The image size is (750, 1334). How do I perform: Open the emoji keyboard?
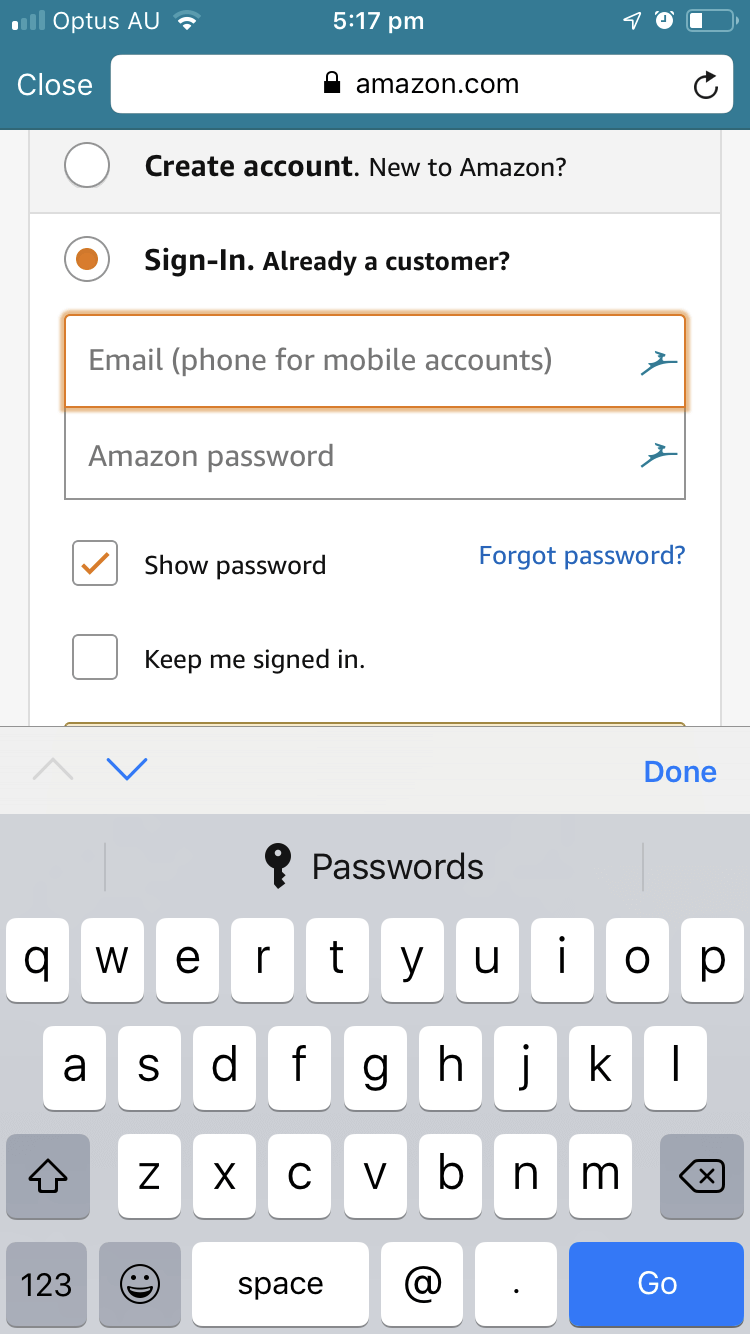(x=140, y=1284)
